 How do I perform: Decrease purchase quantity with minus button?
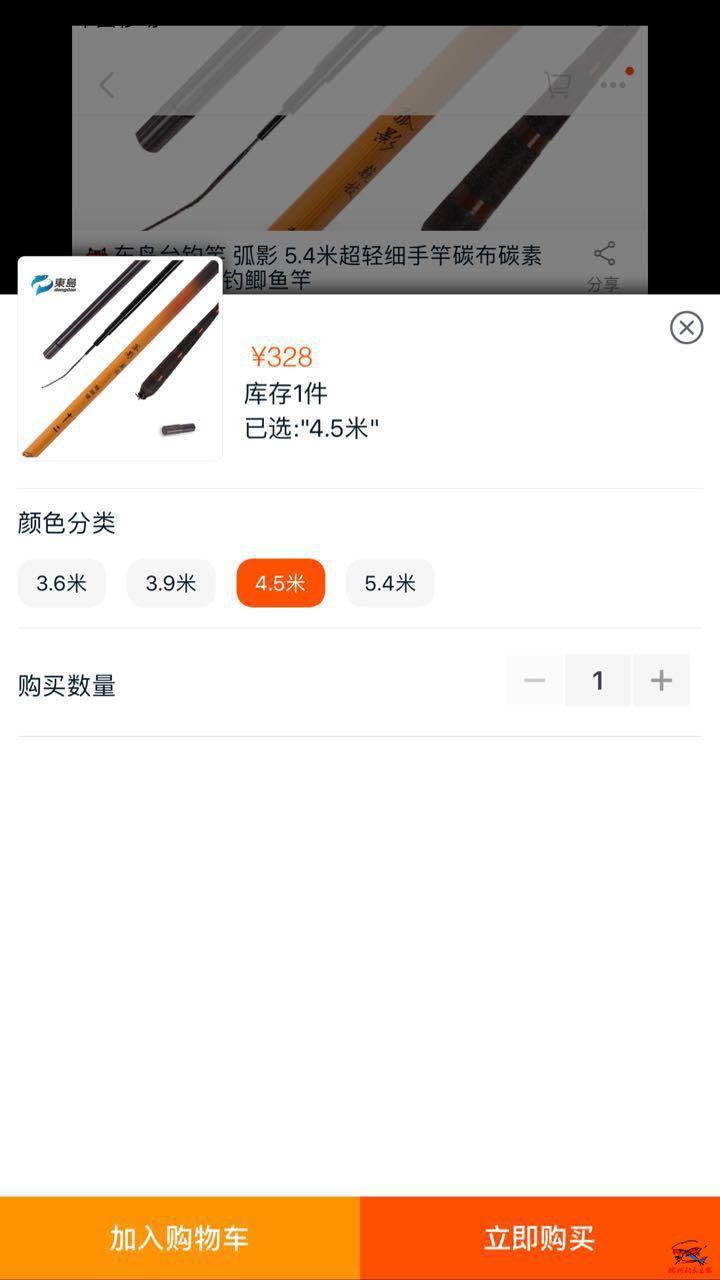(x=535, y=681)
